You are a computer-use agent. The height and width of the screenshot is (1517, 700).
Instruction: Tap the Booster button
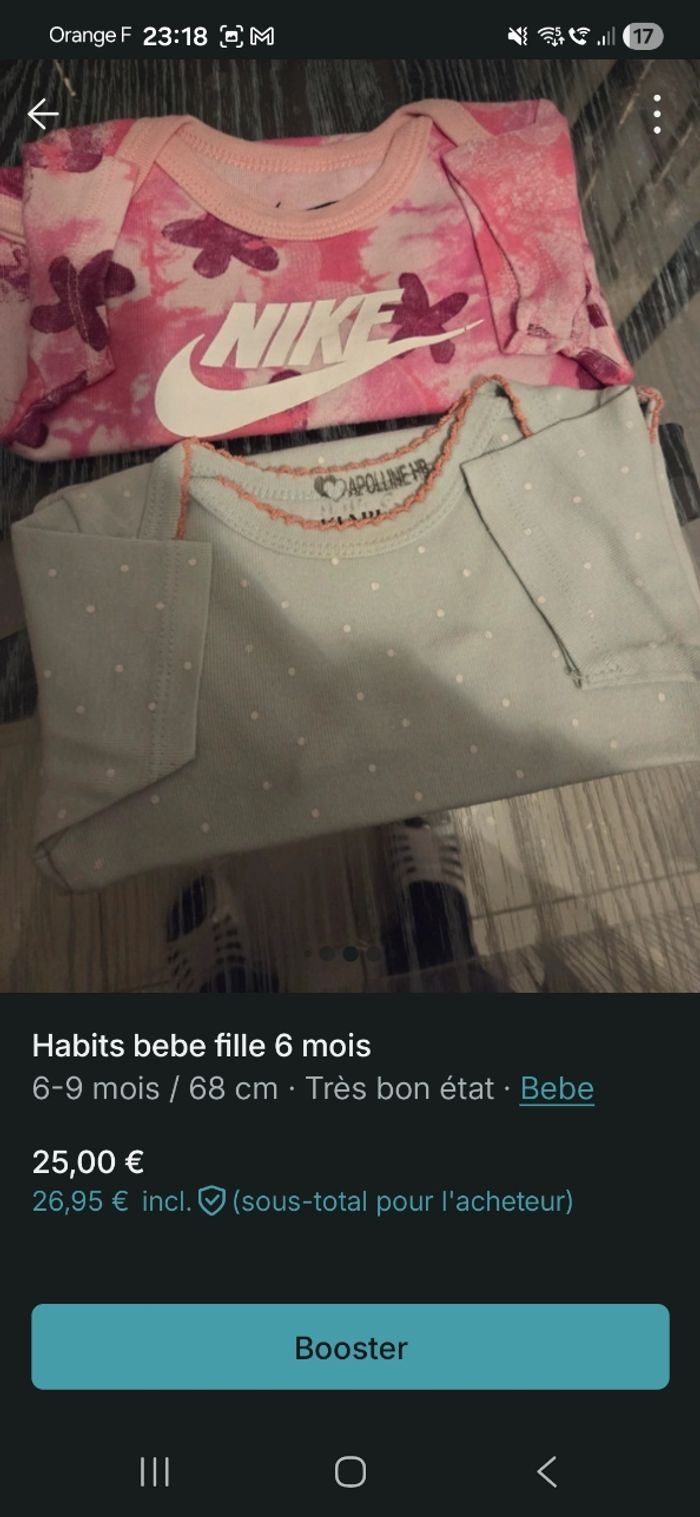[350, 1346]
